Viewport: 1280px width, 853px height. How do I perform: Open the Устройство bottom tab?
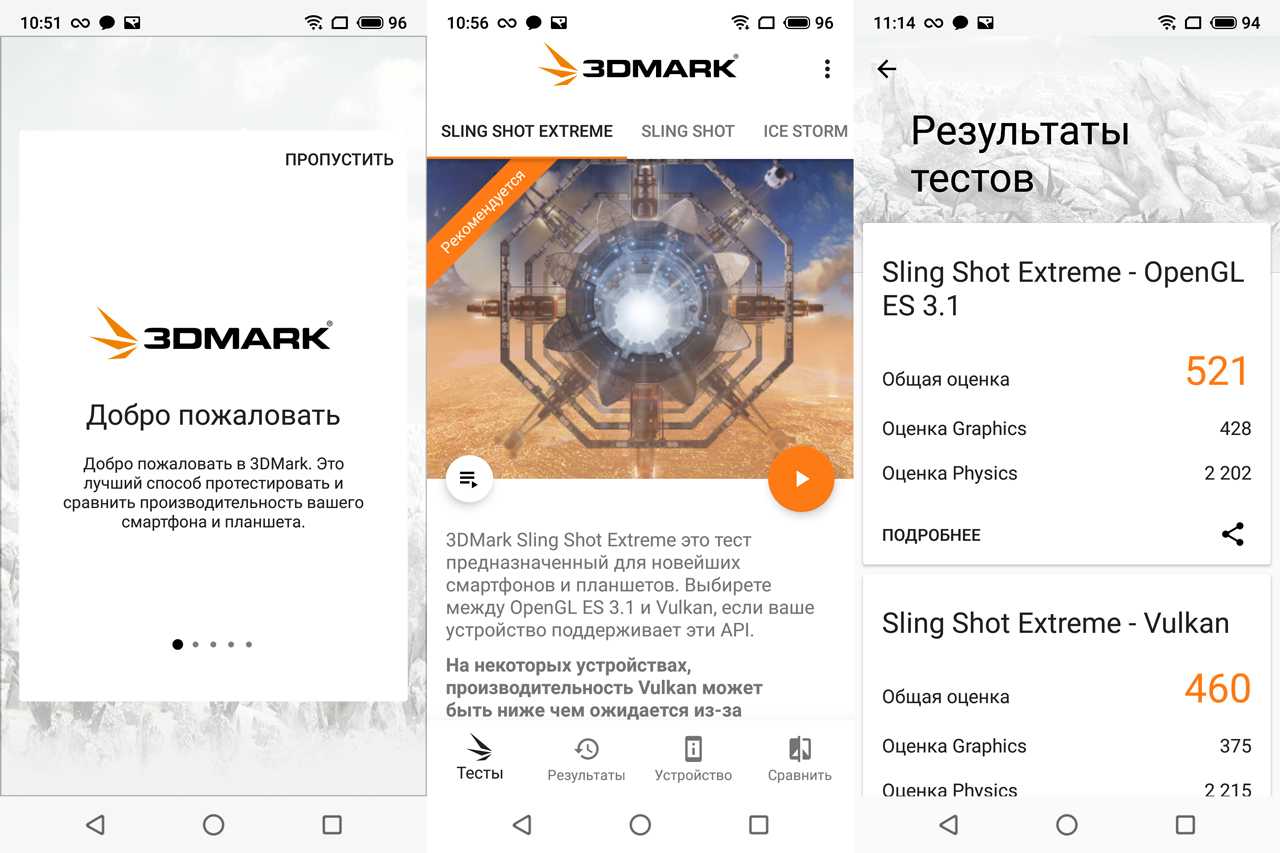(x=693, y=759)
